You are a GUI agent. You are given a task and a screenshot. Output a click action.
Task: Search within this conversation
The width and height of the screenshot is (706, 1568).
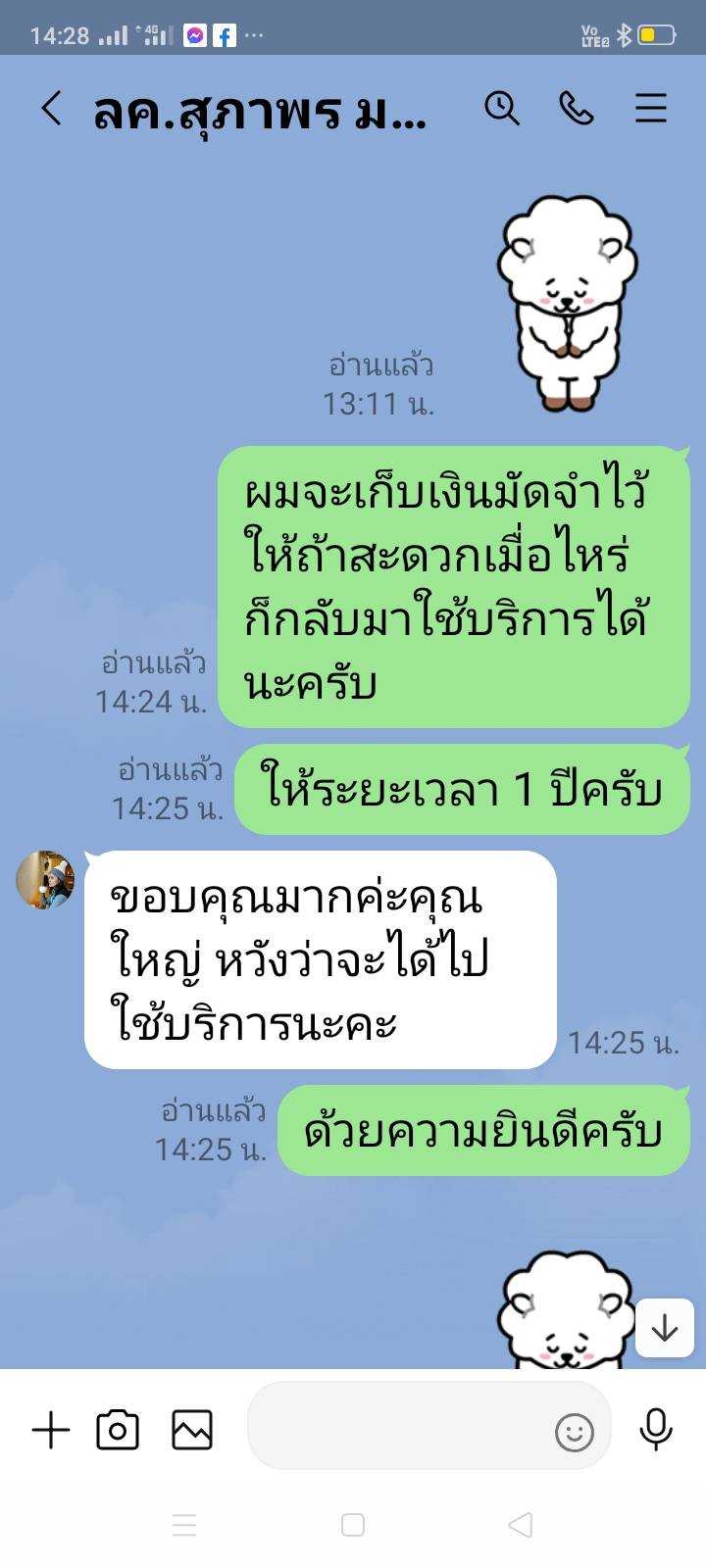502,108
